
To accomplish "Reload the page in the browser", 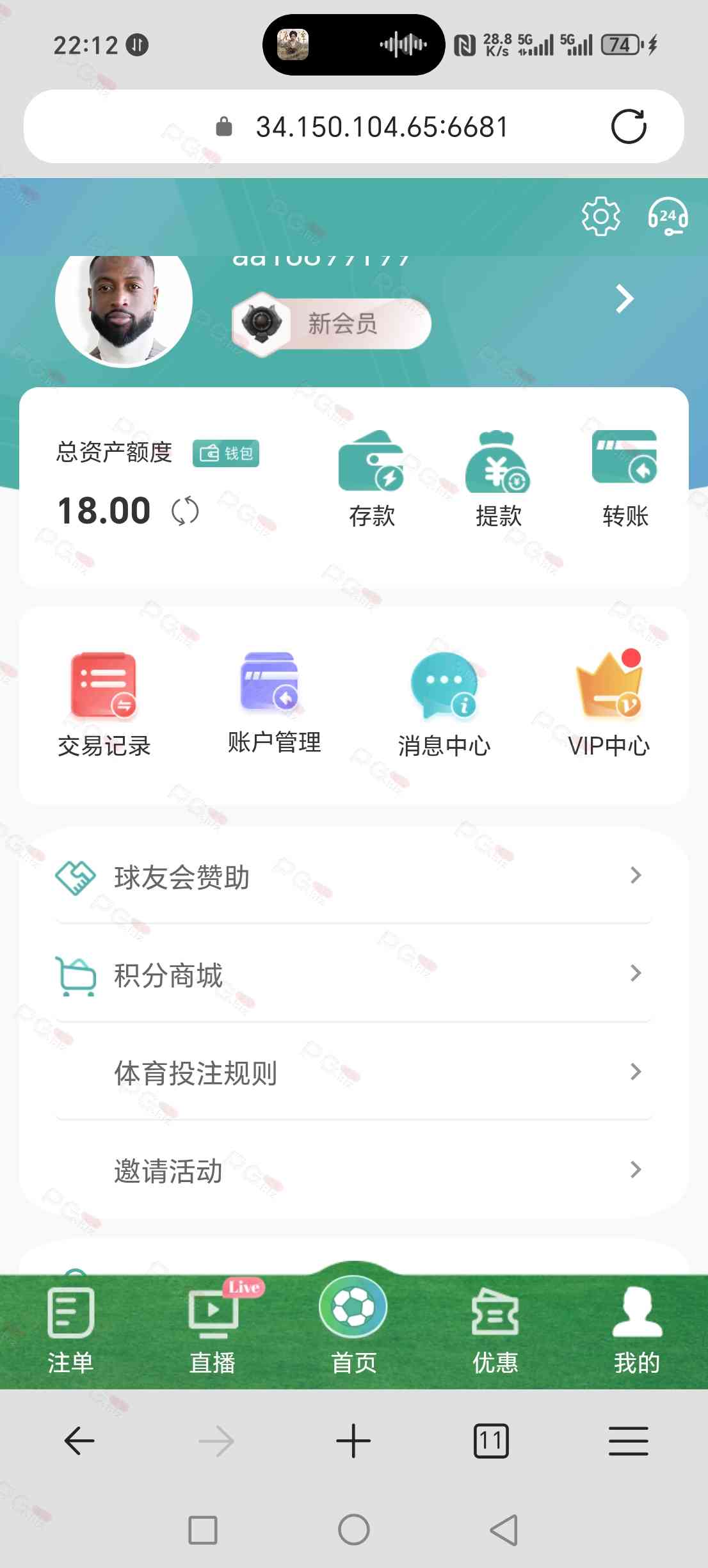I will tap(629, 127).
